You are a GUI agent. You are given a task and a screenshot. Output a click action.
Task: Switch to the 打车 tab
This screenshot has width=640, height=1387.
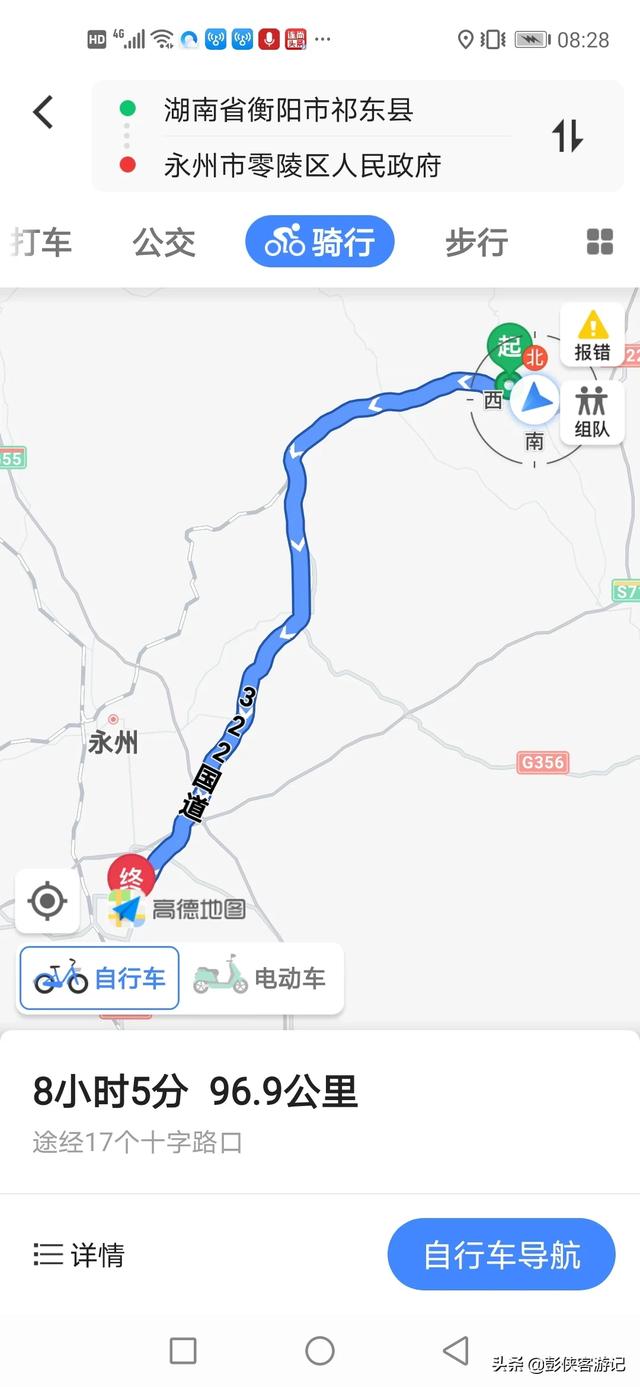[x=41, y=242]
